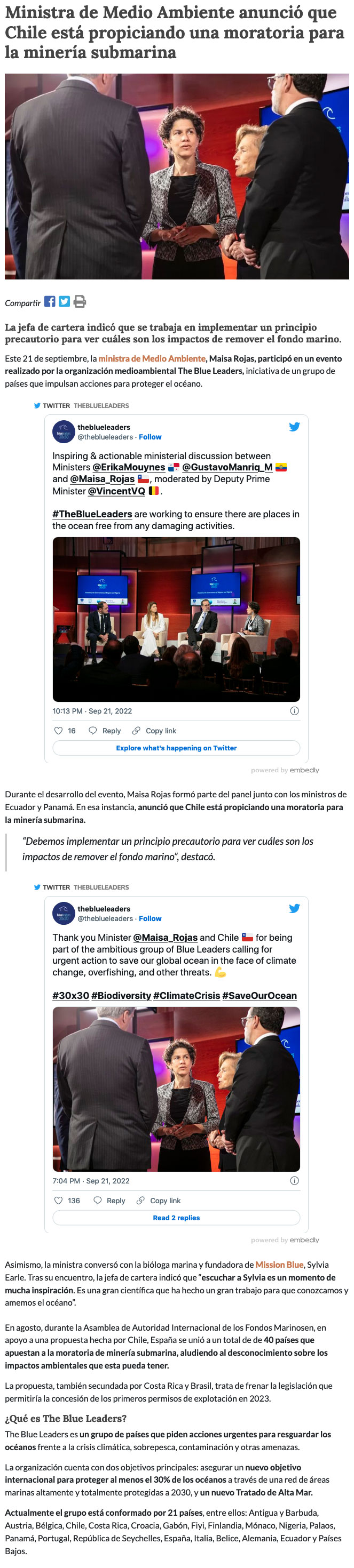
Task: Copy link of the 7:04 PM tweet
Action: click(159, 1201)
